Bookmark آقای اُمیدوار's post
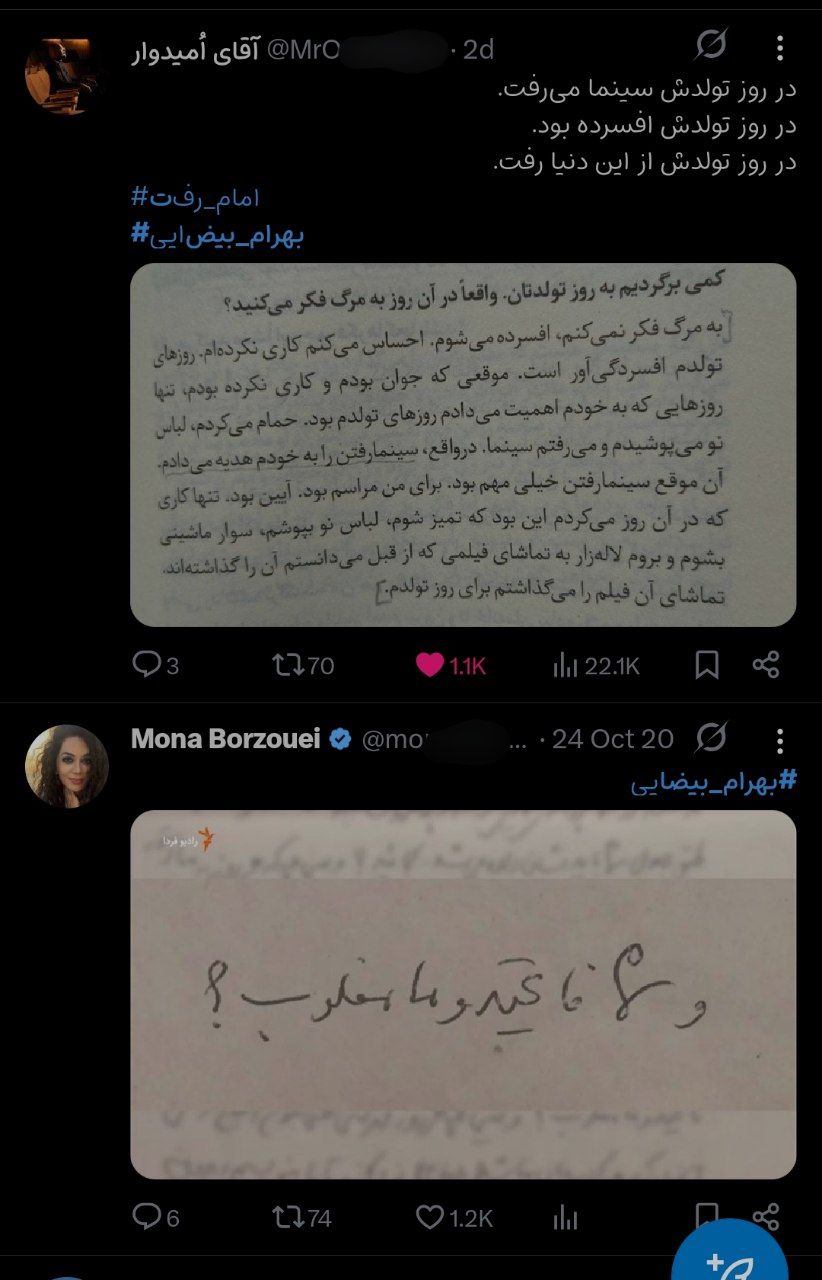This screenshot has height=1280, width=822. [x=707, y=665]
